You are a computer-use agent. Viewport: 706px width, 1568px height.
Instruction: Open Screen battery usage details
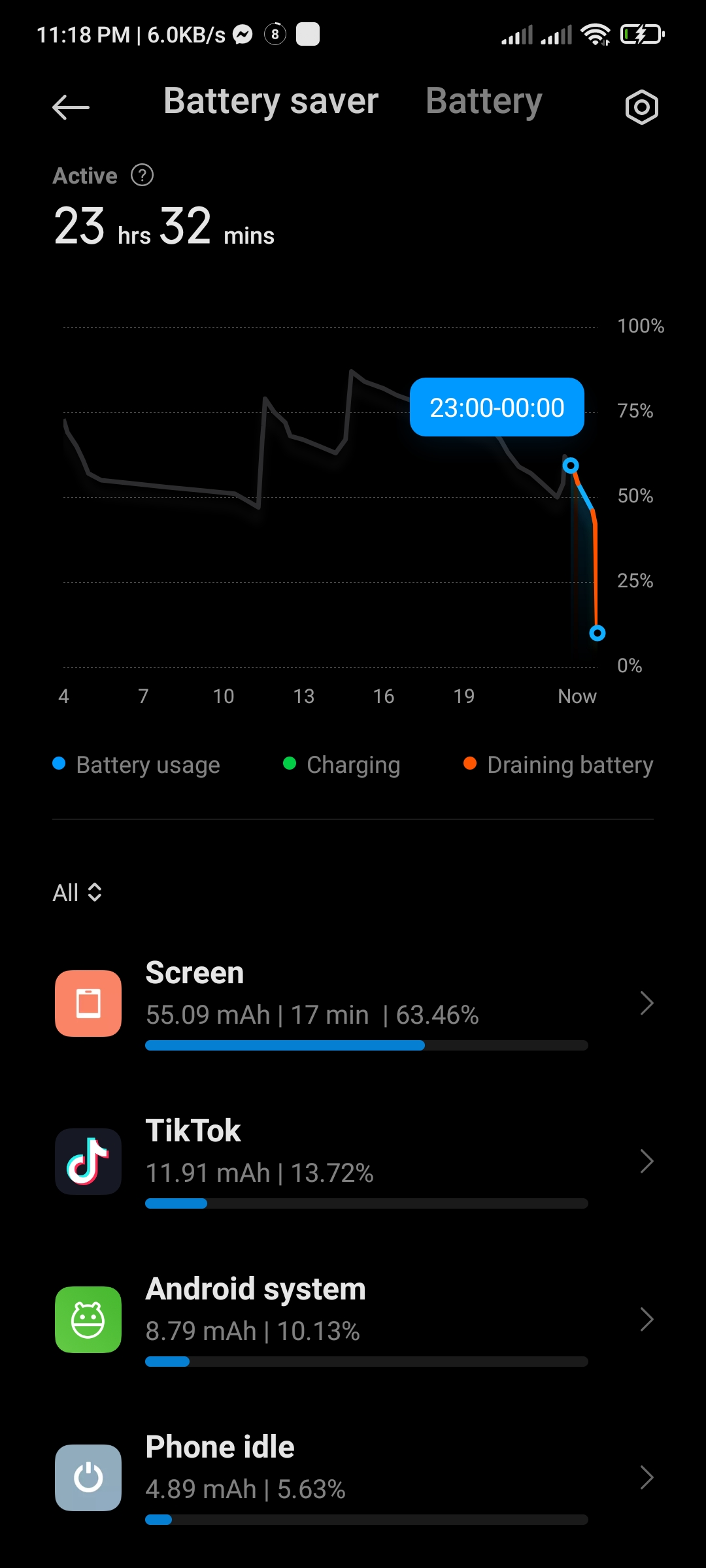[x=353, y=1004]
